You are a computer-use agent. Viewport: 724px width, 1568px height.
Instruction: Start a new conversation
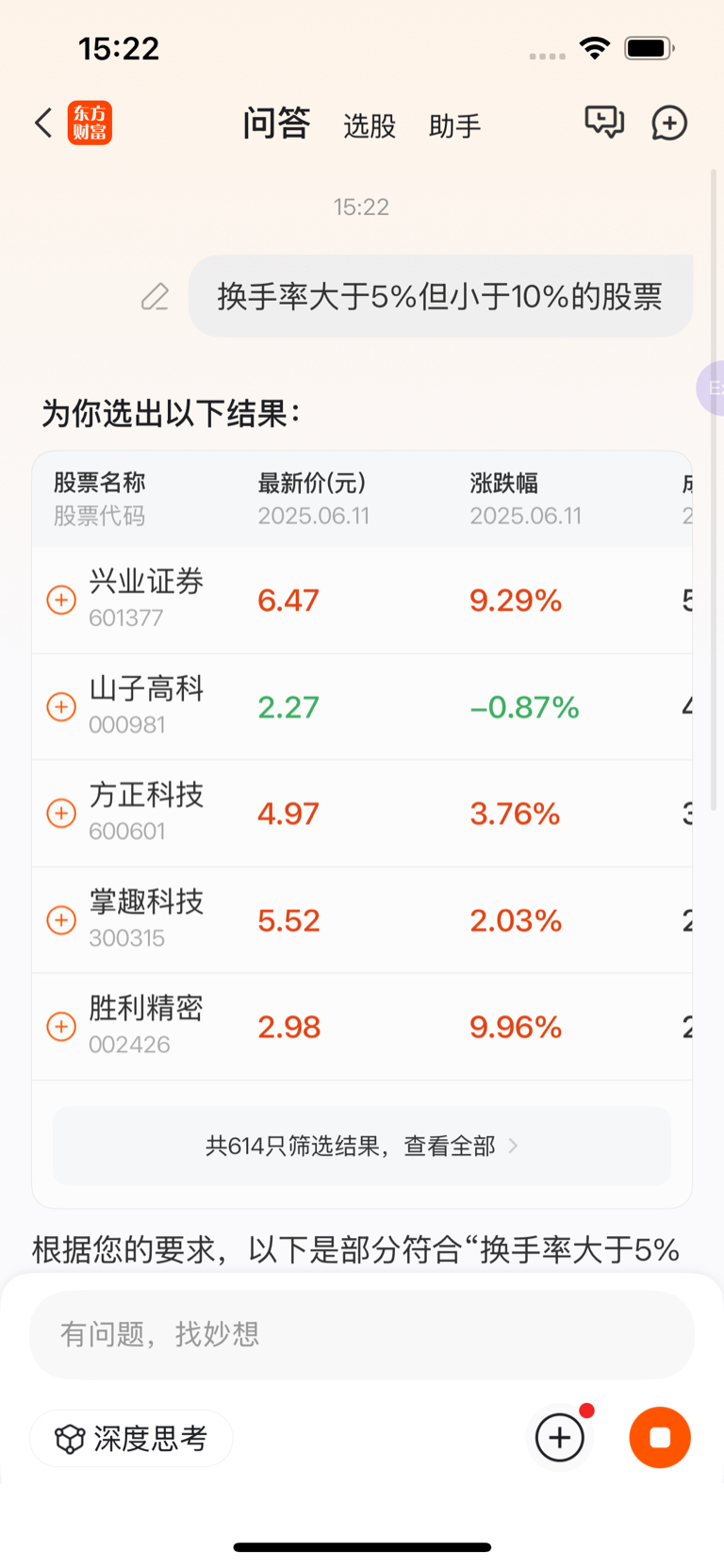pos(669,123)
